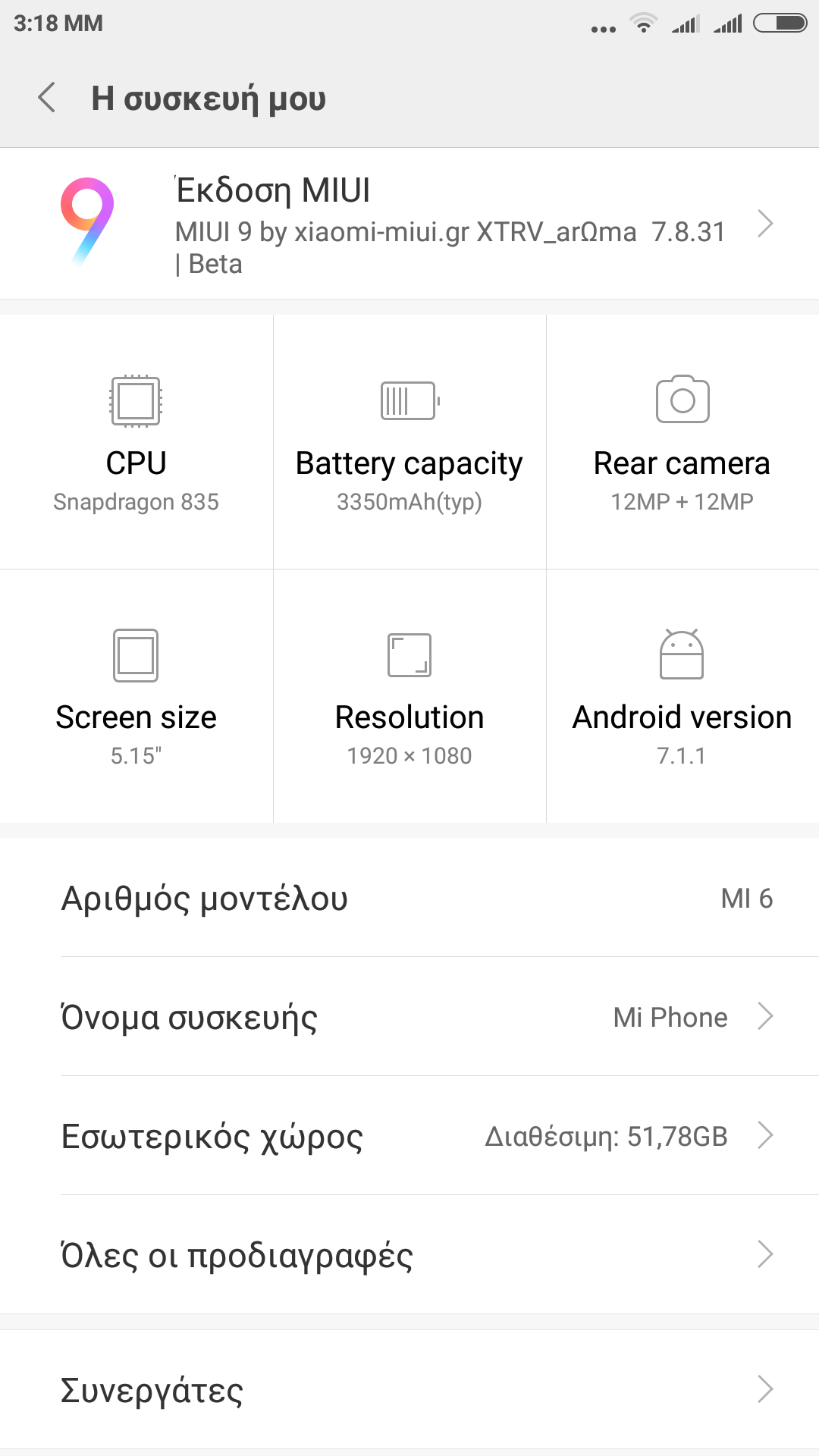
Task: Open the Συνεργάτες row
Action: 409,1389
